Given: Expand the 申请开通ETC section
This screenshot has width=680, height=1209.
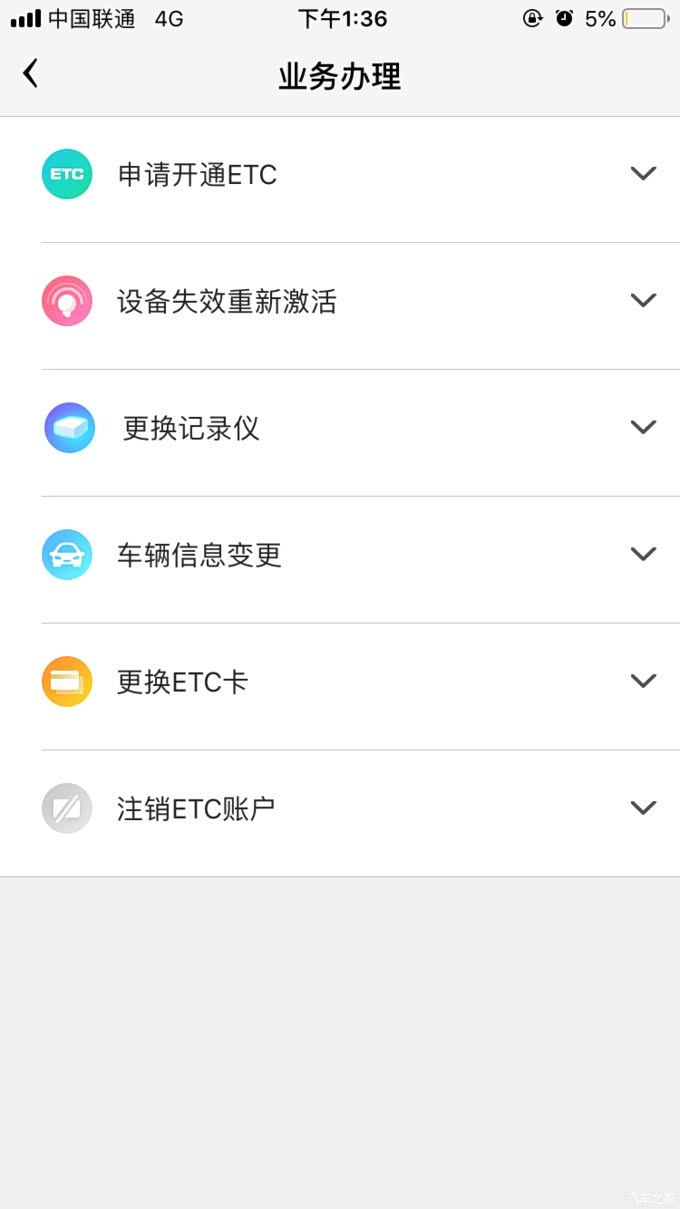Looking at the screenshot, I should (x=643, y=174).
